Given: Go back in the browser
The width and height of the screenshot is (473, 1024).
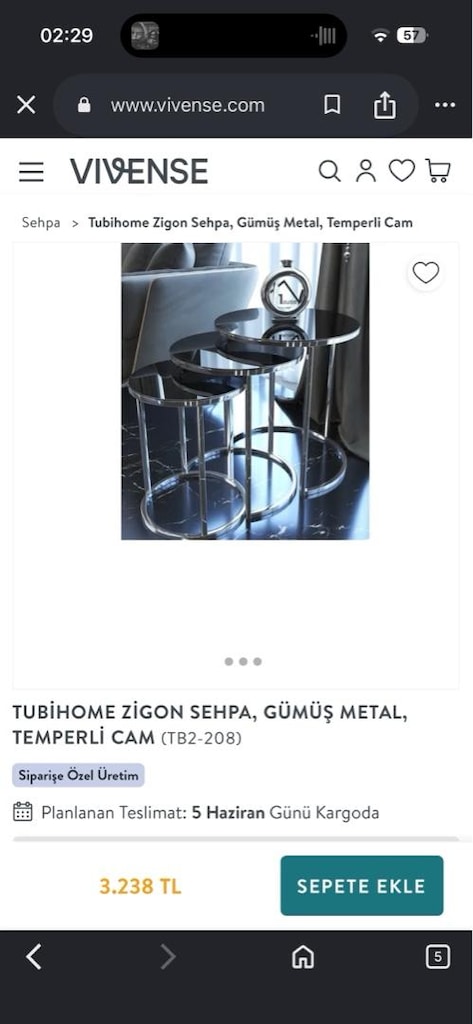Looking at the screenshot, I should click(34, 957).
